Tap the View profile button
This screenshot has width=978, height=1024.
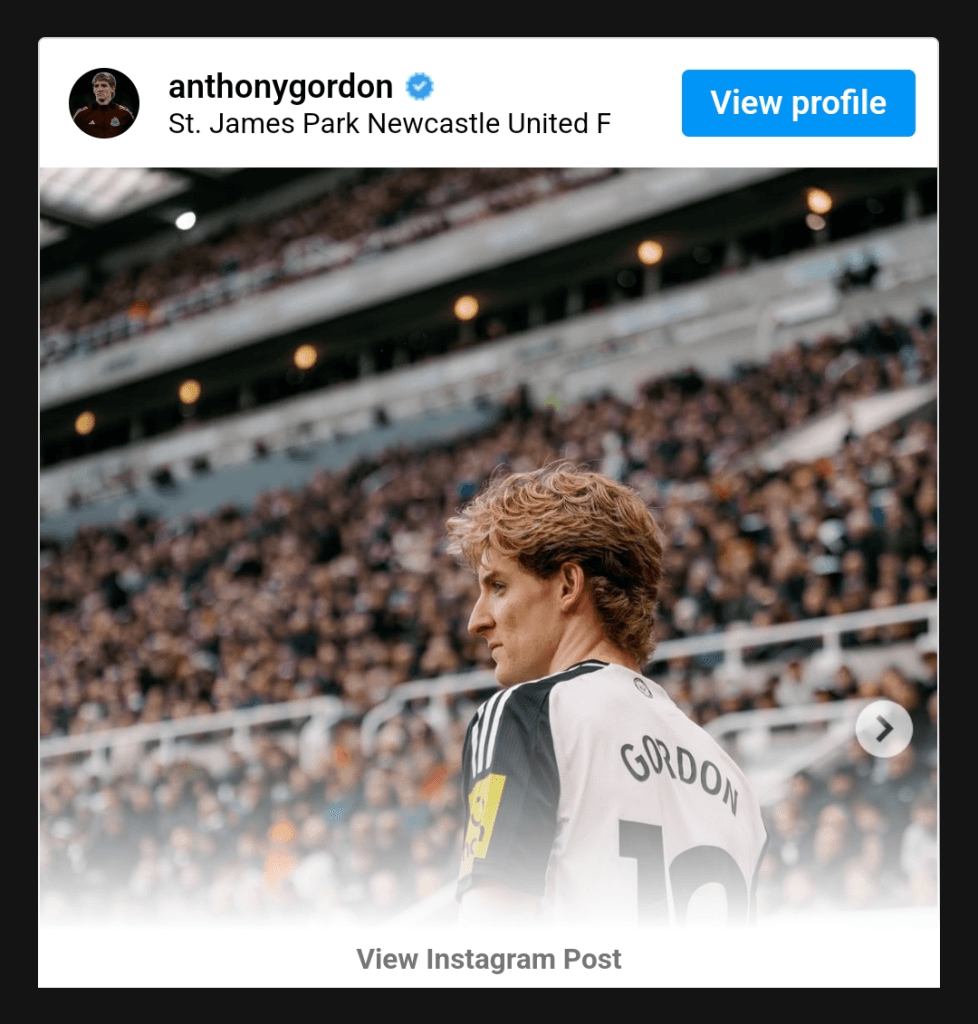[798, 103]
